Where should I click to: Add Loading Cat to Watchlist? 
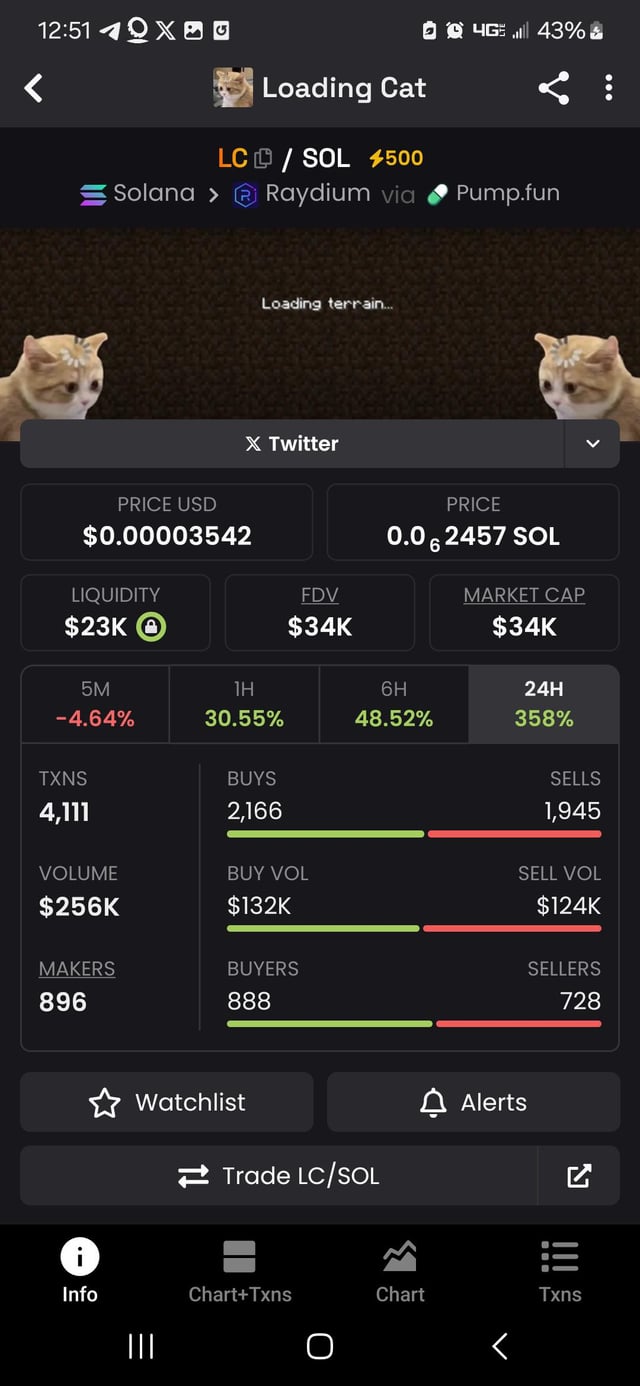coord(167,1102)
